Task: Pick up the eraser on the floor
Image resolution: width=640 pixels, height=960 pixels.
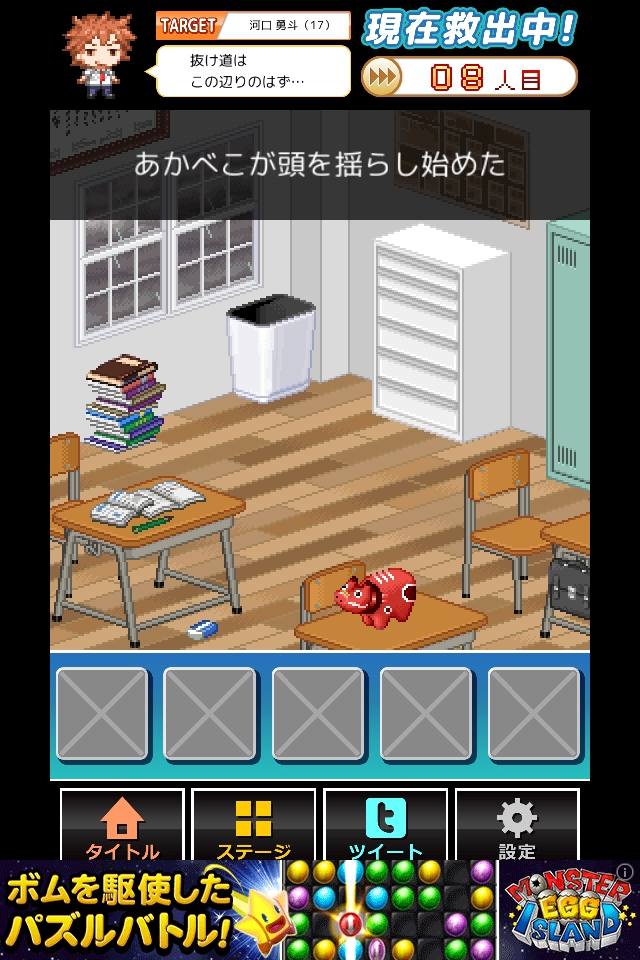Action: coord(202,630)
